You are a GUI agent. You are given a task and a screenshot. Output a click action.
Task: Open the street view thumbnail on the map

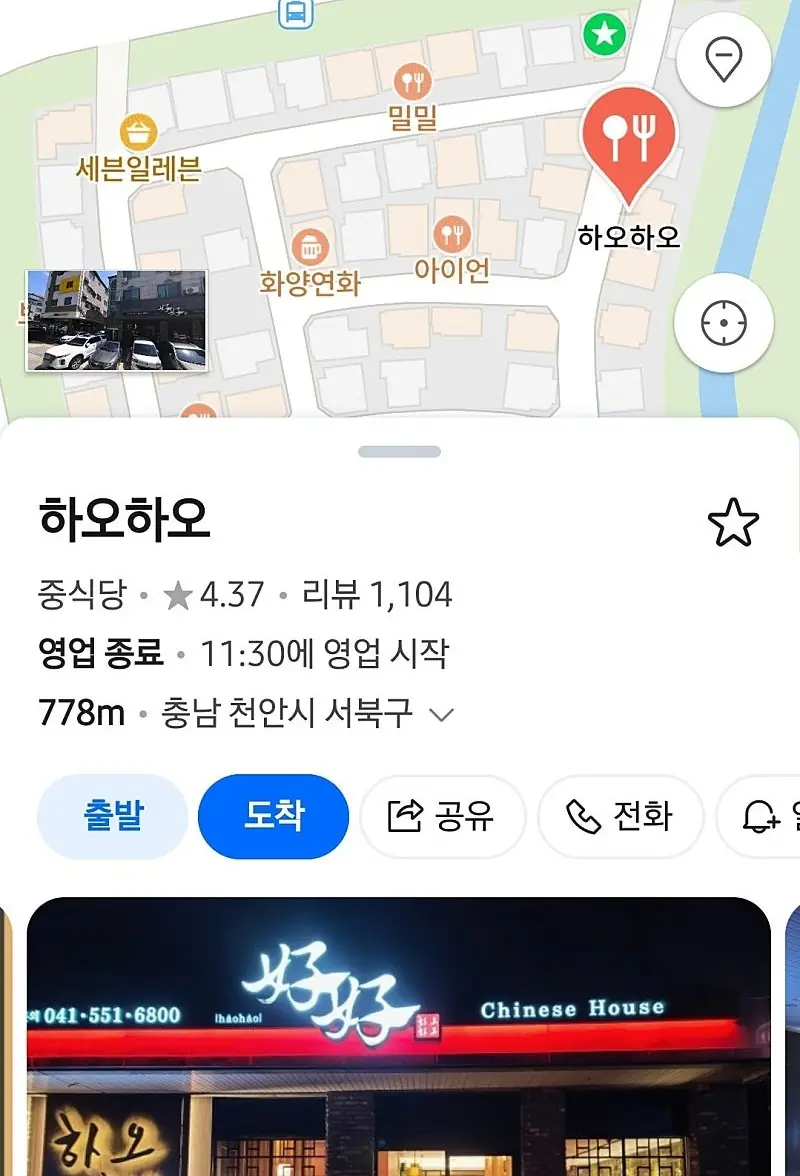click(x=116, y=320)
